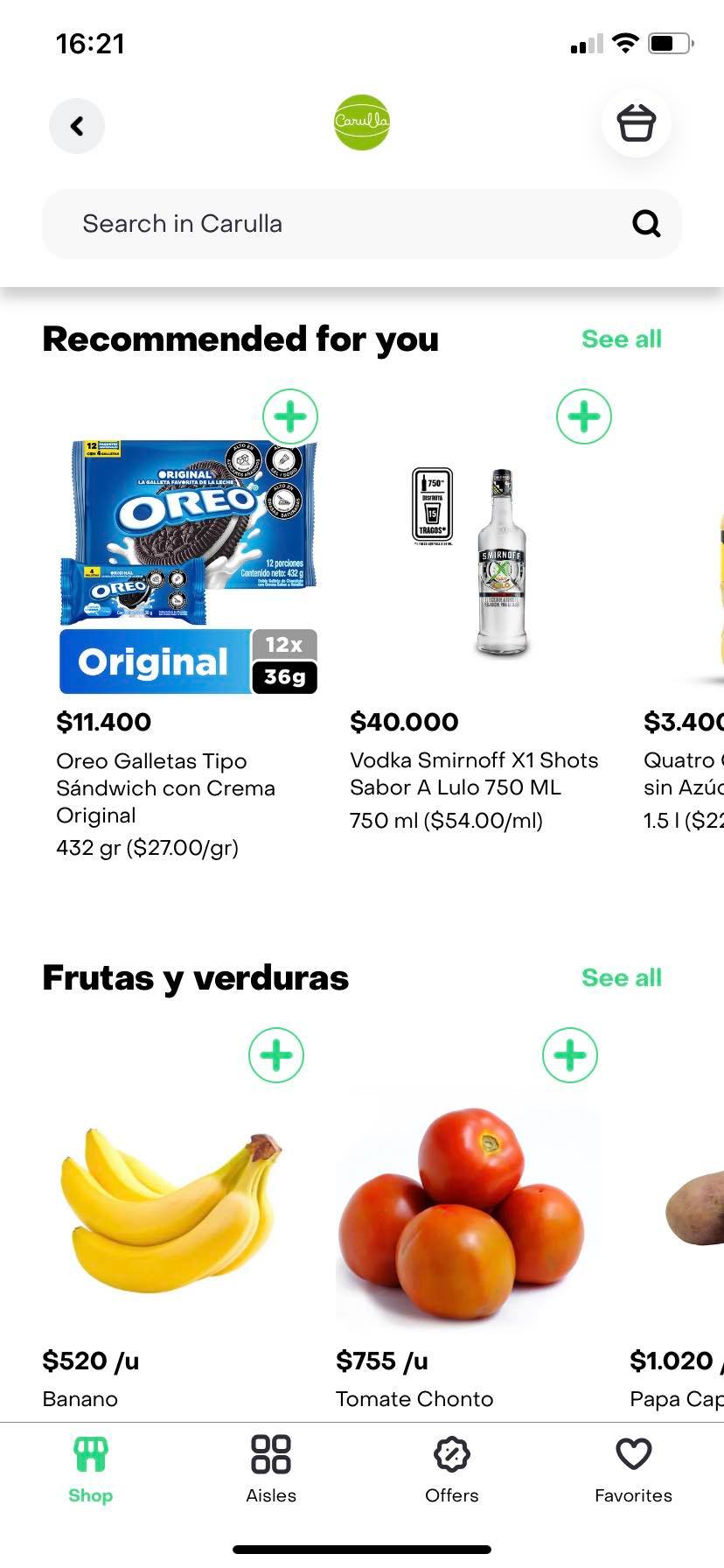
Task: Switch to the Offers tab
Action: pyautogui.click(x=452, y=1470)
